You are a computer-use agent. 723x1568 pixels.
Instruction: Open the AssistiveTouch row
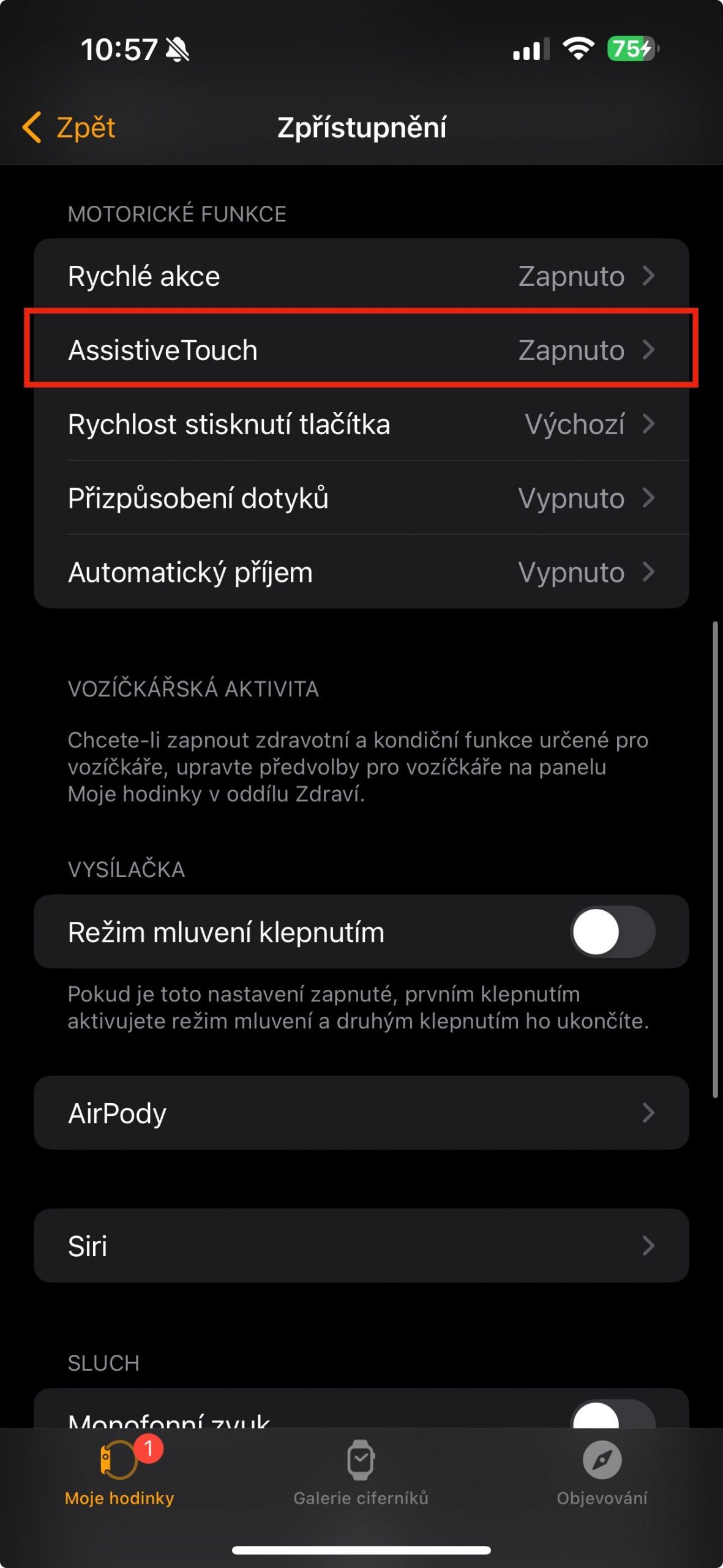[361, 350]
